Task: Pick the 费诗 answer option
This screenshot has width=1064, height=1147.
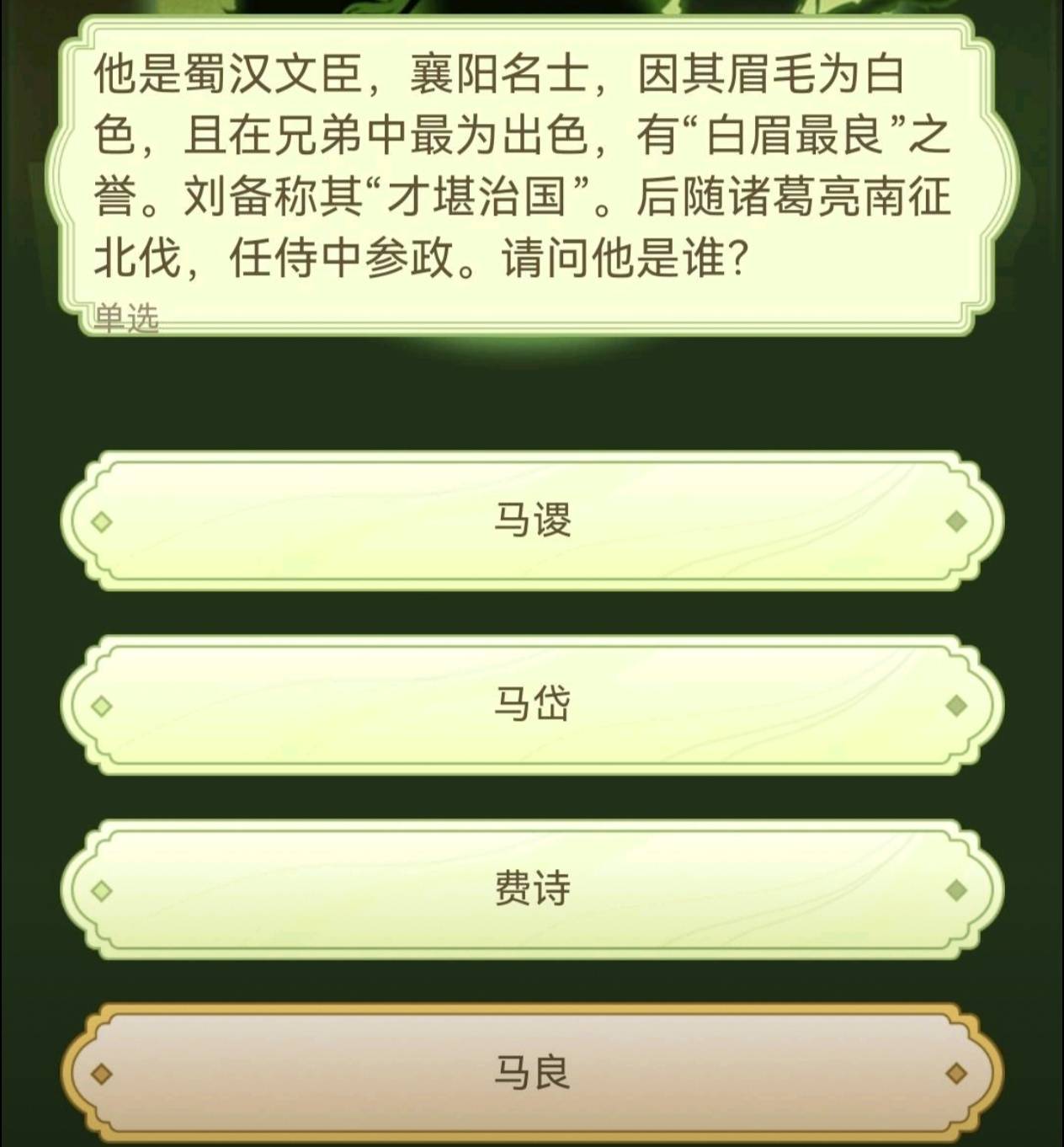Action: (x=532, y=890)
